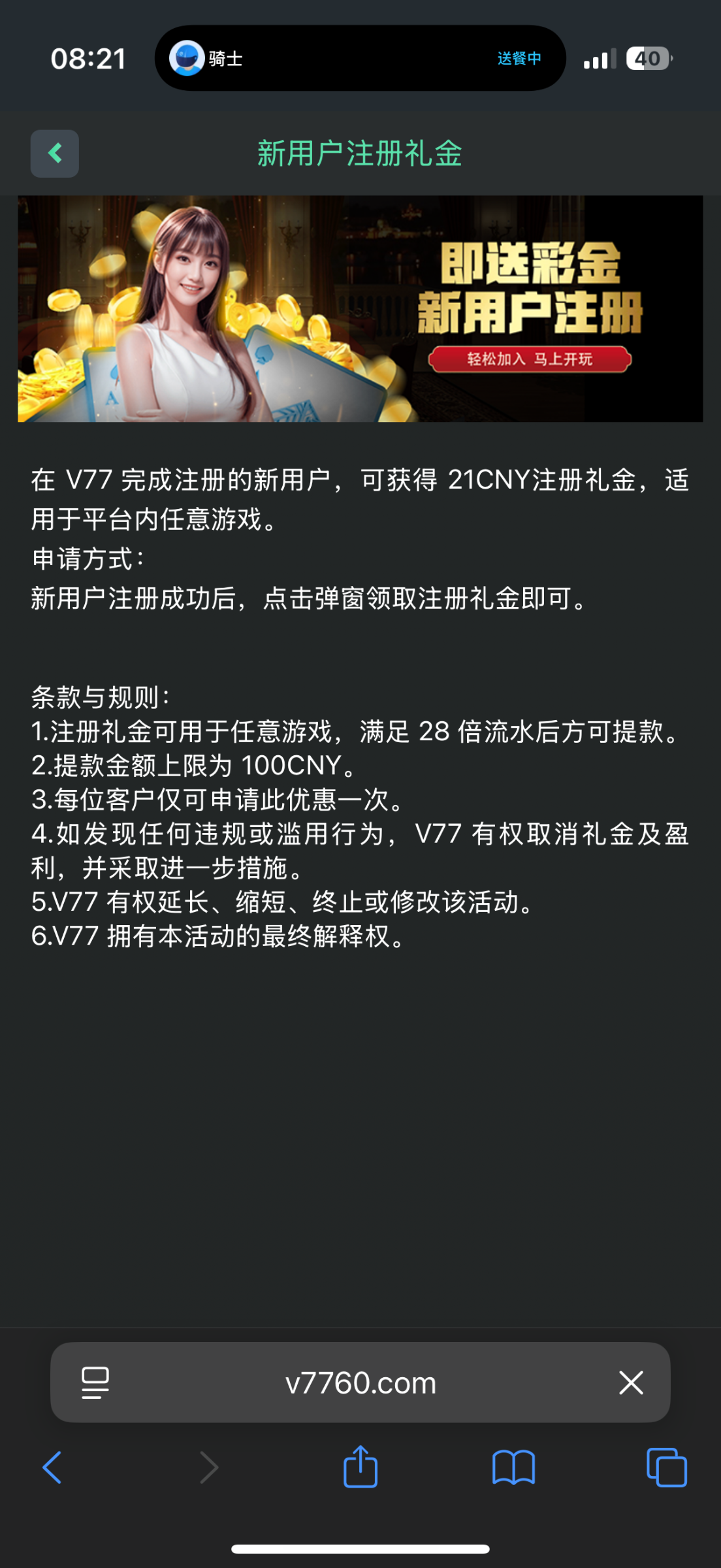
Task: Open the 骑士 delivery live activity
Action: [x=360, y=58]
